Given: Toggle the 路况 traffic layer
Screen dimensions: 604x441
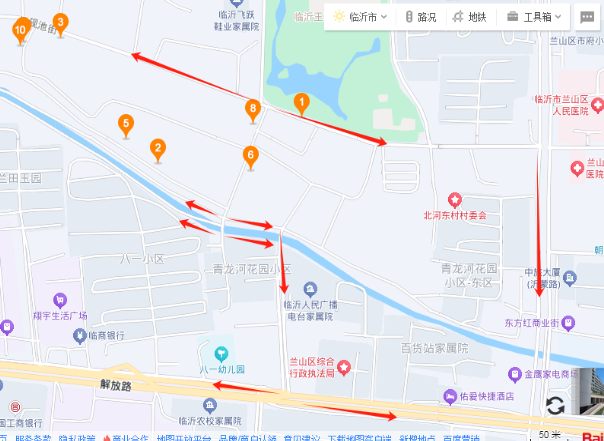Looking at the screenshot, I should coord(420,17).
